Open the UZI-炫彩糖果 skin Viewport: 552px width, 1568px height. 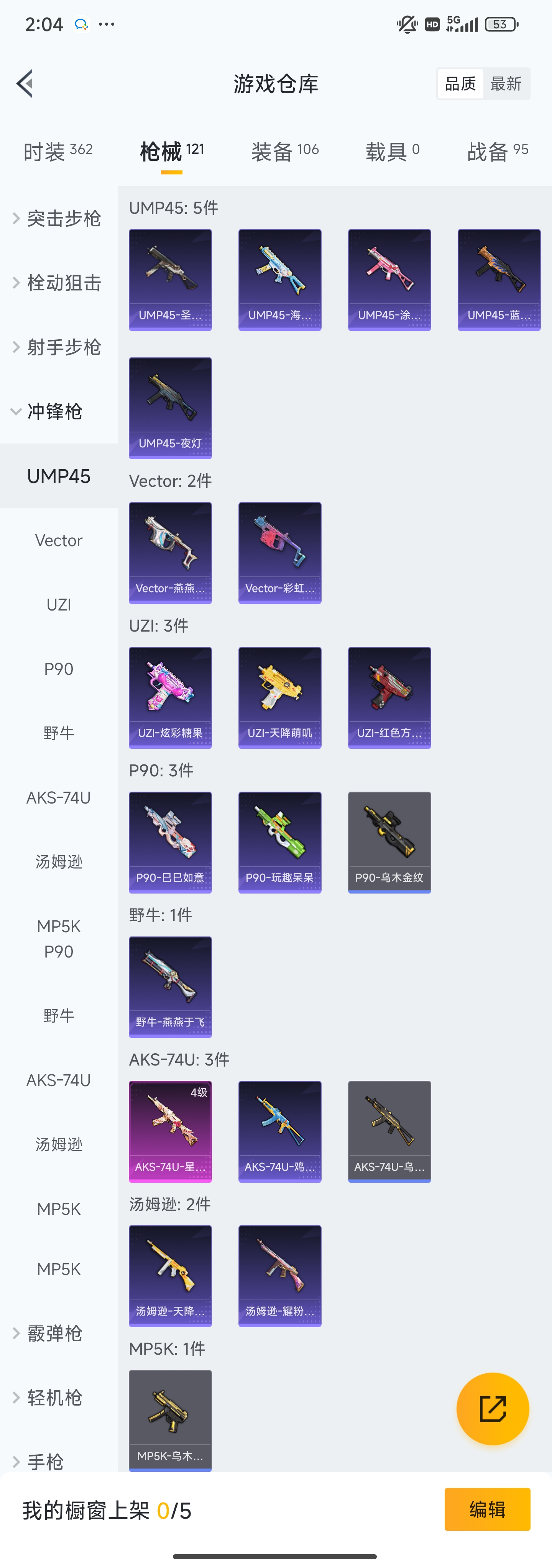point(170,697)
